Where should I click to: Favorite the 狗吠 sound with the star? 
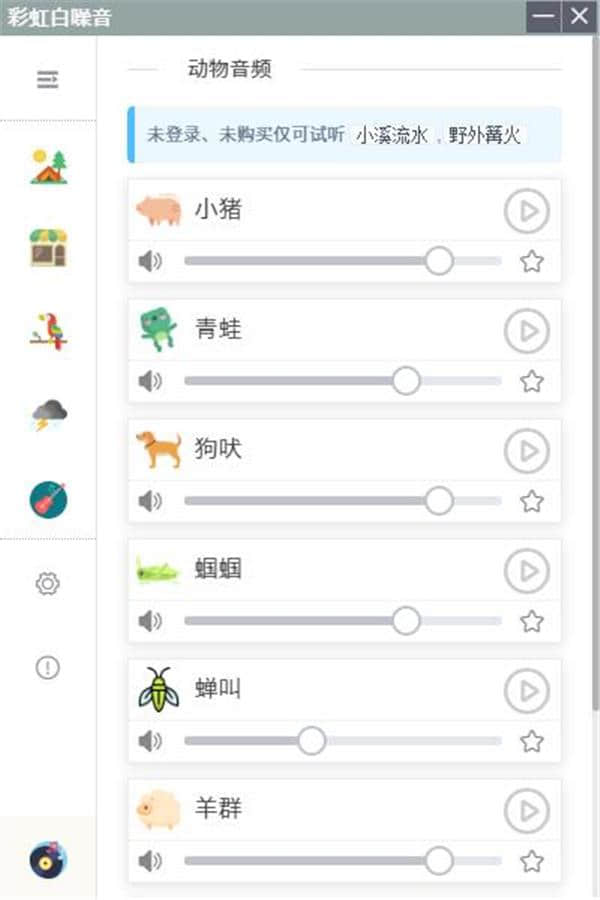pyautogui.click(x=532, y=501)
